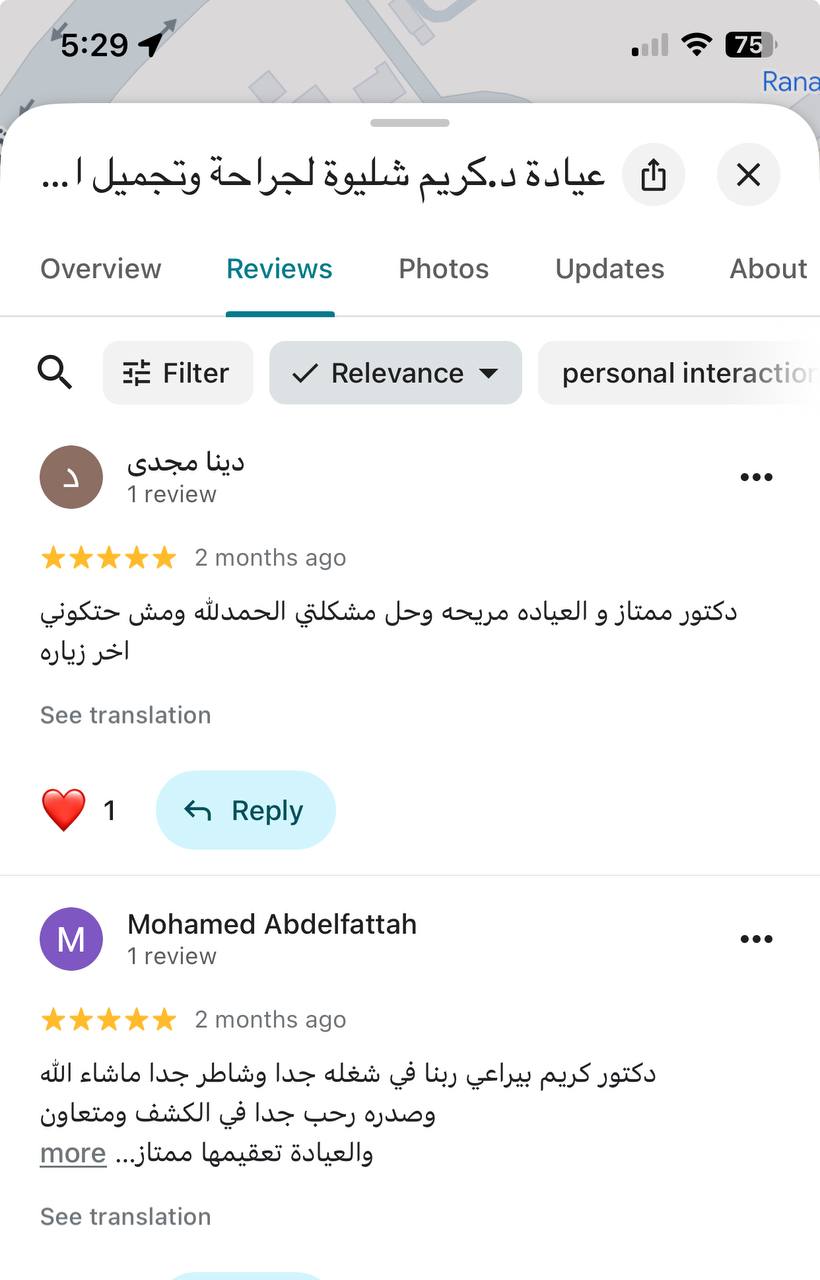
Task: Open overflow menu on Mohamed Abdelfattah's review
Action: [756, 939]
